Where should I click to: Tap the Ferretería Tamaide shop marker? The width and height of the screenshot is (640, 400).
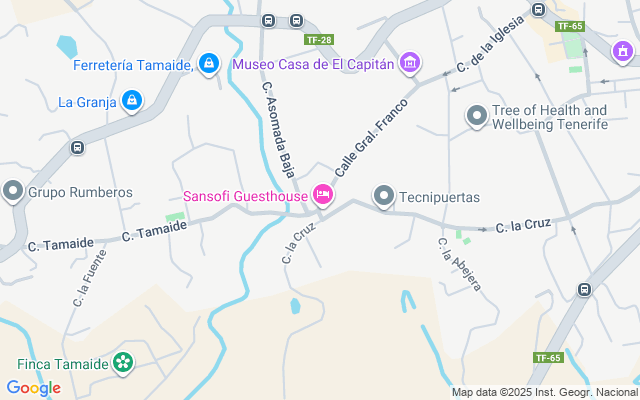click(x=208, y=65)
